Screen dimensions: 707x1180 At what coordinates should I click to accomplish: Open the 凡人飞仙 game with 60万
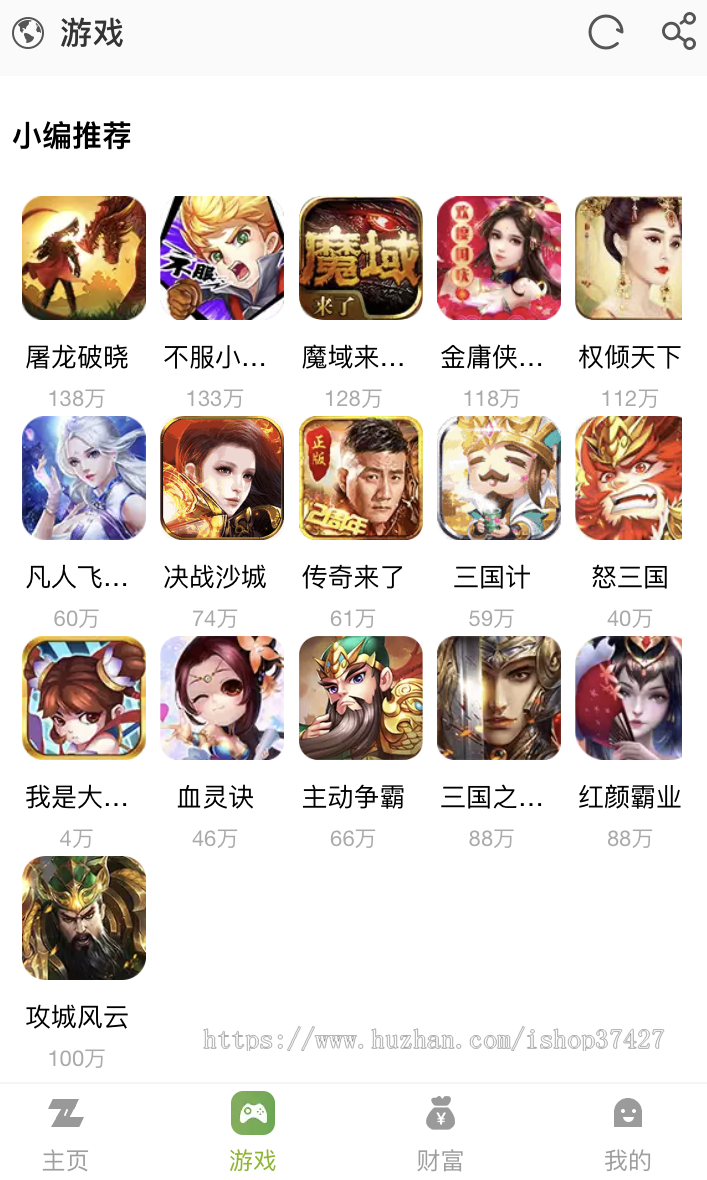[x=84, y=478]
